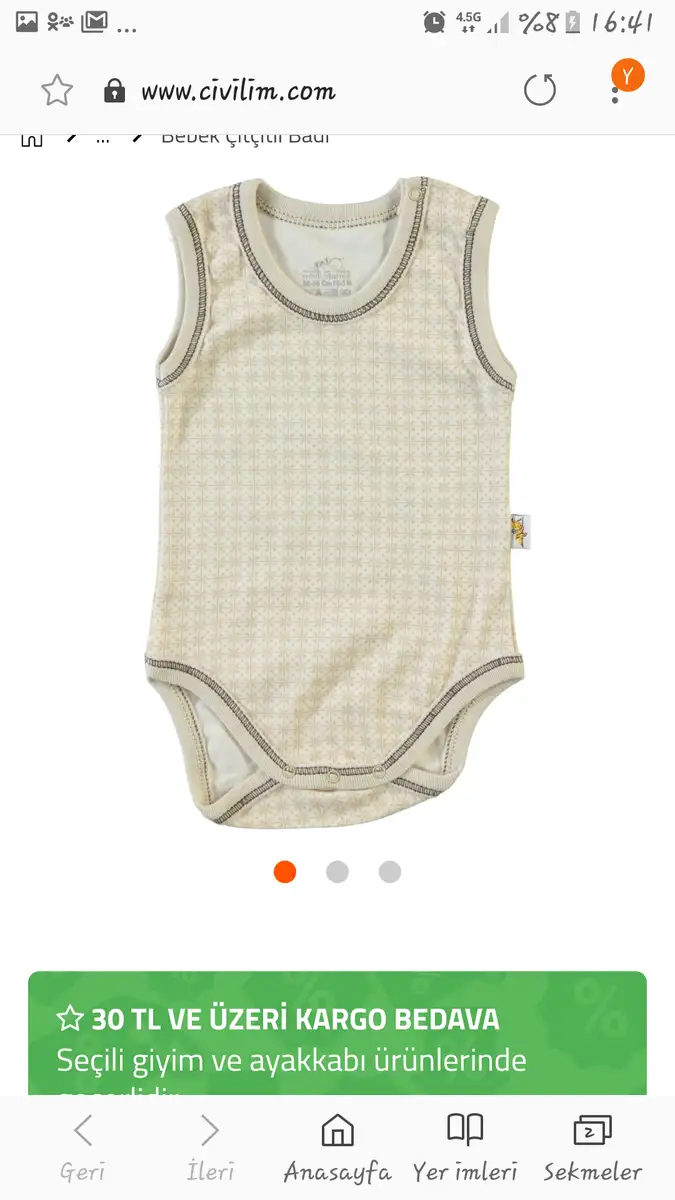675x1200 pixels.
Task: Open the Anasayfa home page
Action: (337, 1147)
